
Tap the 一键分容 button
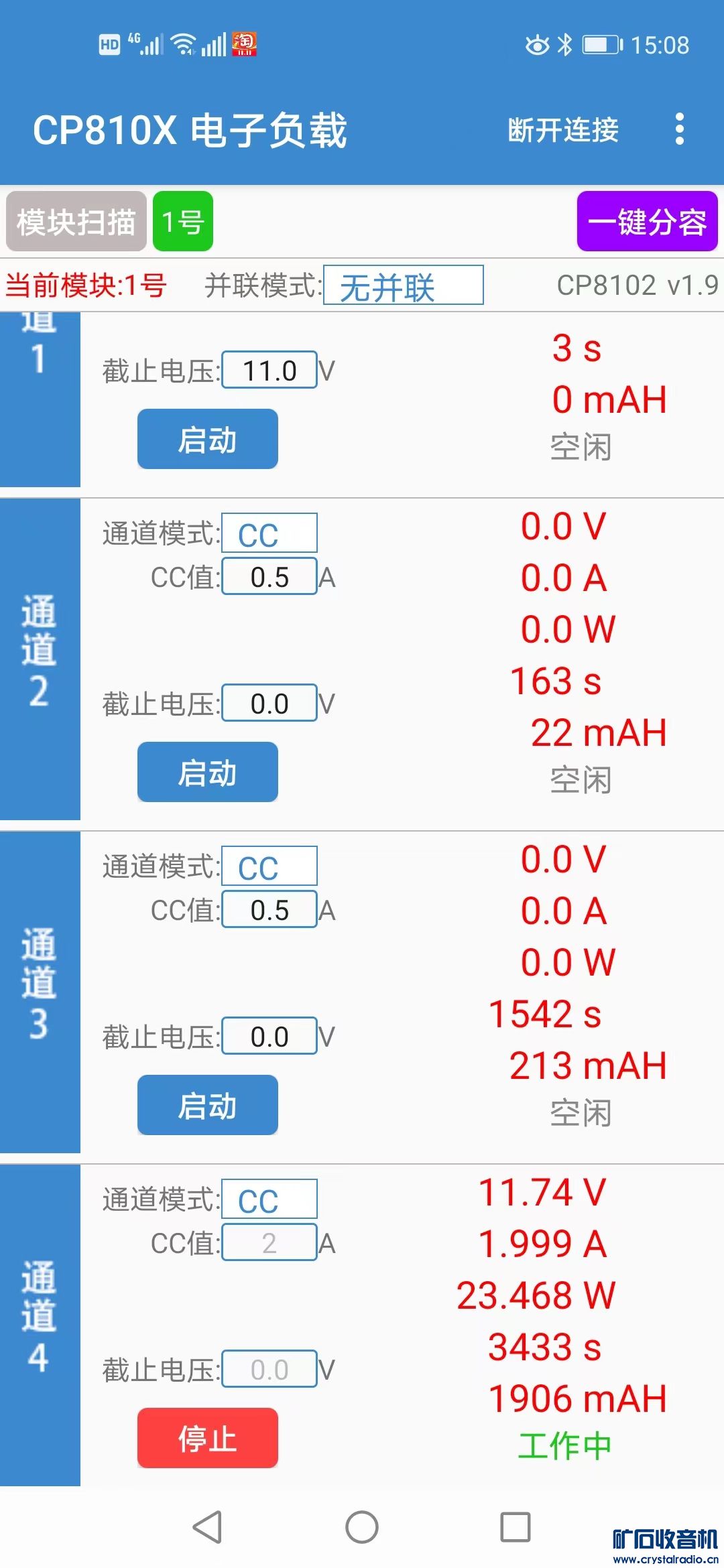pos(647,222)
